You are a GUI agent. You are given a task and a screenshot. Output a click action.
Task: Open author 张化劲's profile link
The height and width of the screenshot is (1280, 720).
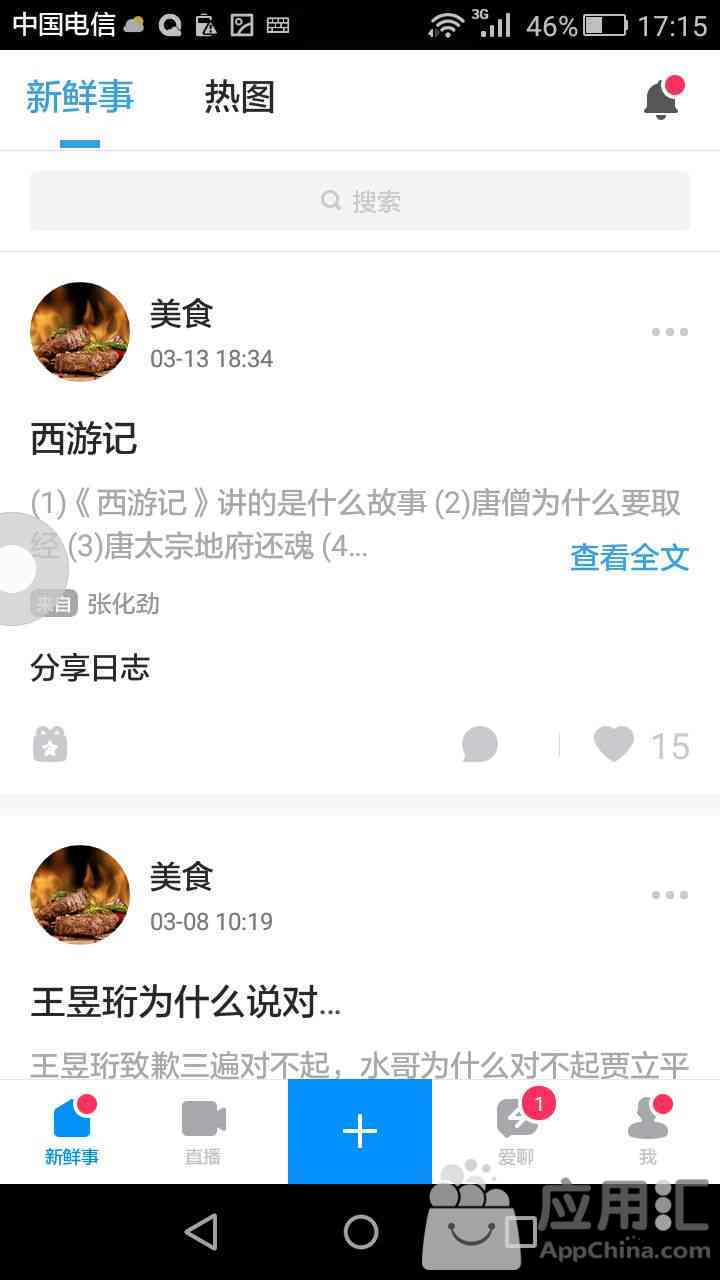coord(123,604)
